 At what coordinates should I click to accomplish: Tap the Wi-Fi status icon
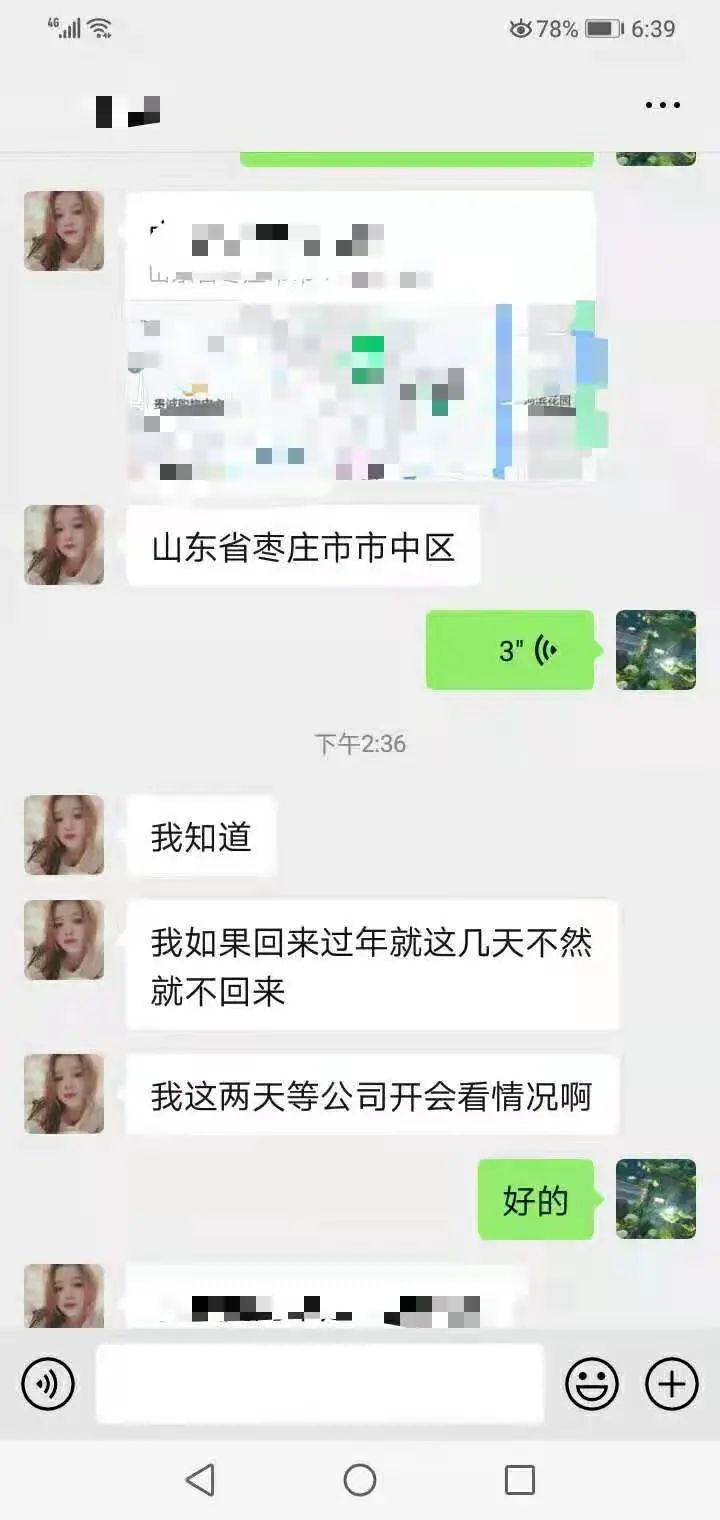pyautogui.click(x=100, y=28)
